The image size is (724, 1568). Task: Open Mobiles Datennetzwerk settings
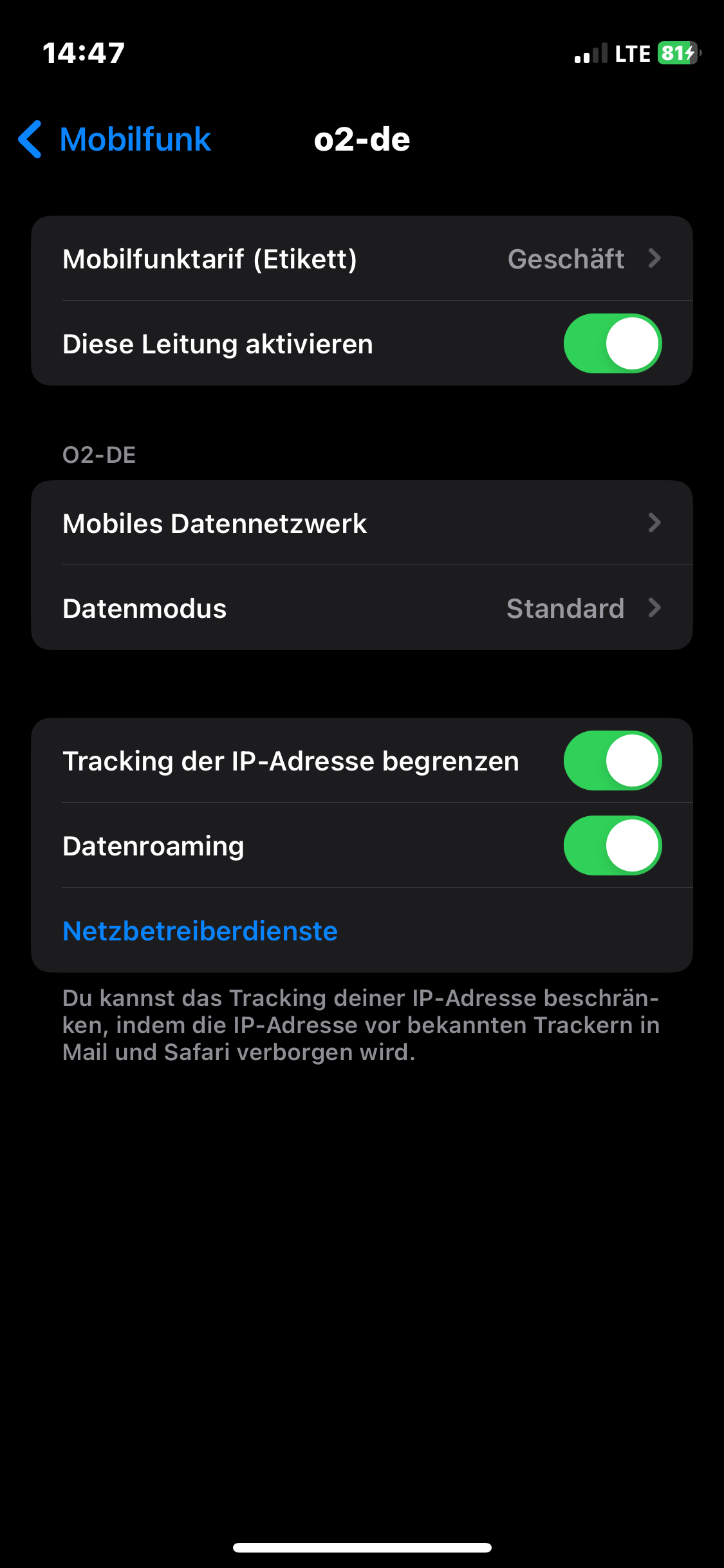click(362, 523)
